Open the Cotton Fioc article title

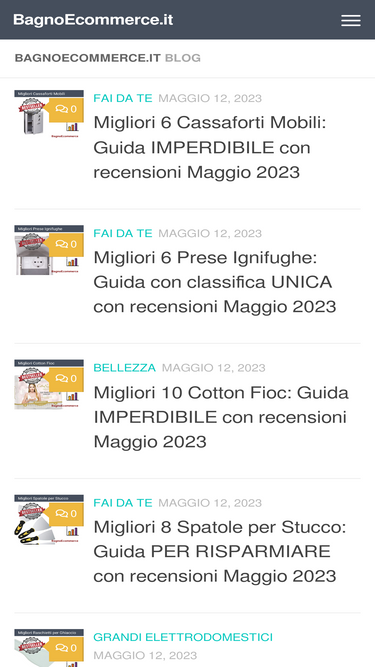[221, 417]
